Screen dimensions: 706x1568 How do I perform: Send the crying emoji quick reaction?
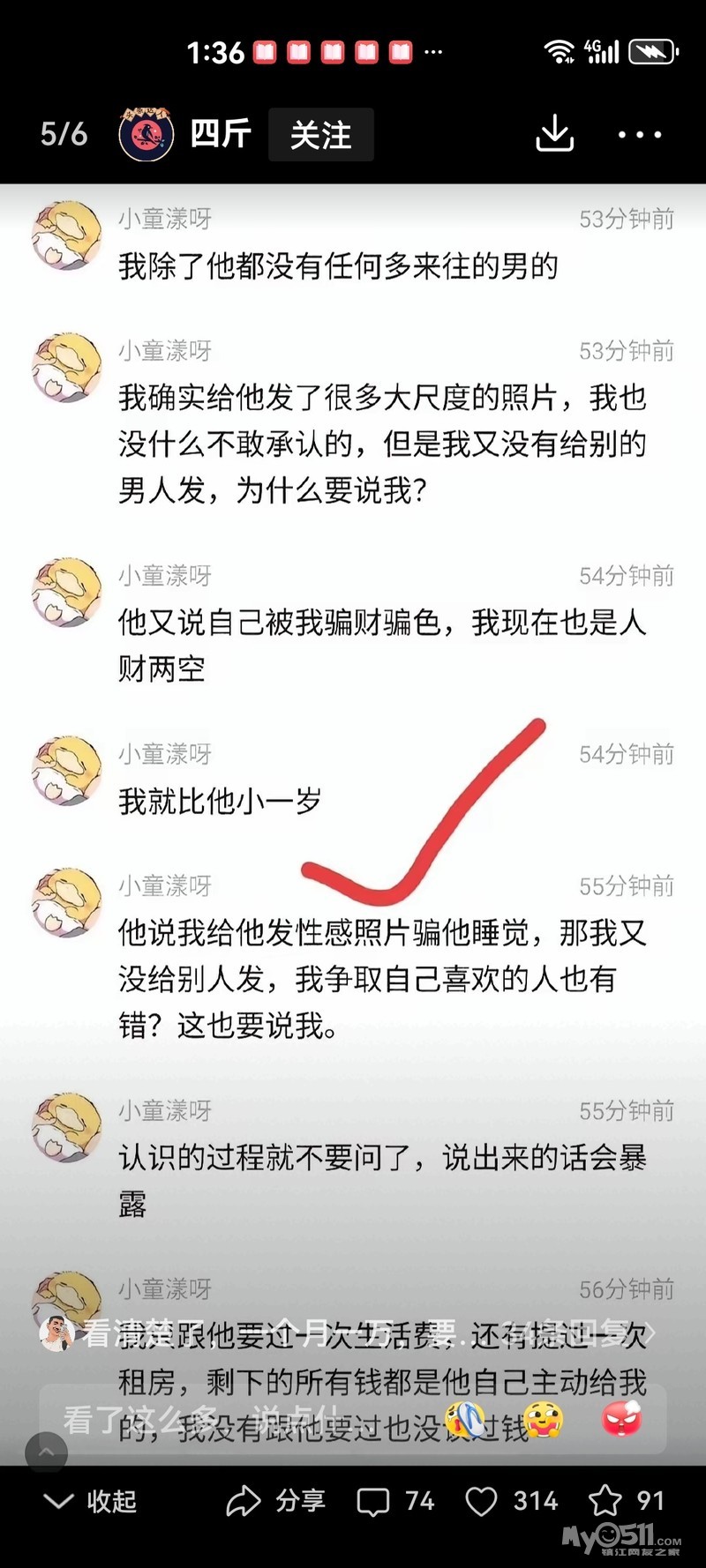pos(464,1420)
